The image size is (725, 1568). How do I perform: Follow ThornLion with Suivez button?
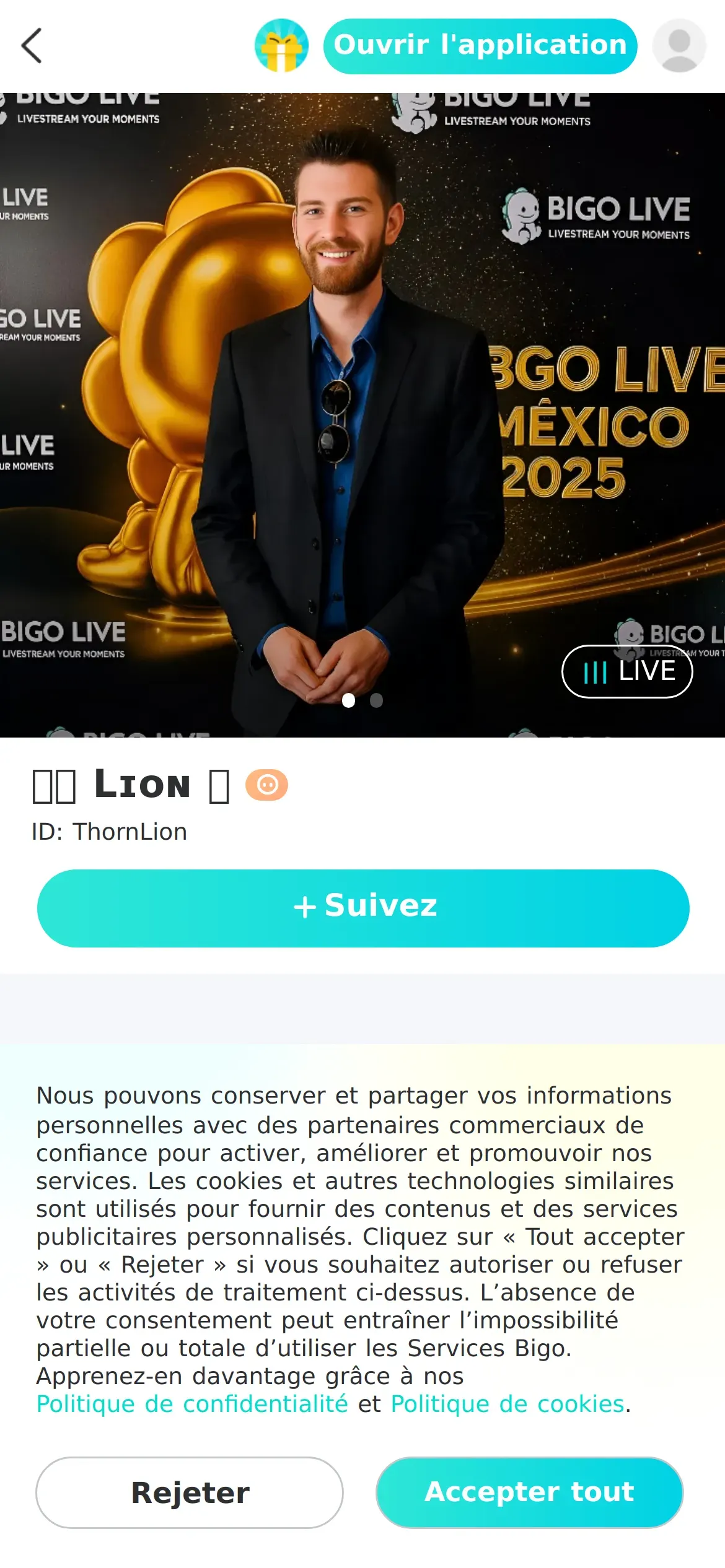point(363,908)
